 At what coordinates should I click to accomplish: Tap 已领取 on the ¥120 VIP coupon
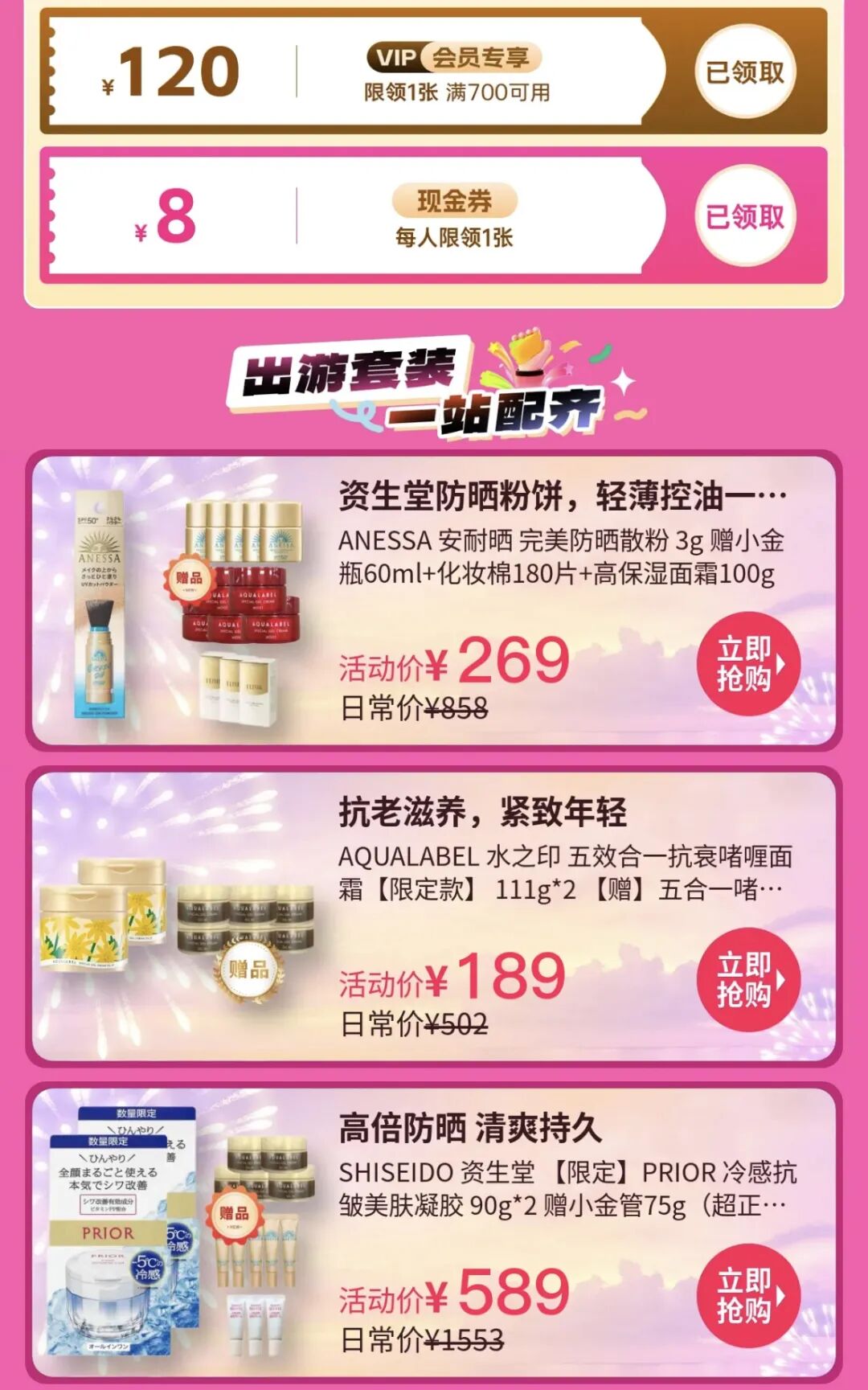click(744, 72)
